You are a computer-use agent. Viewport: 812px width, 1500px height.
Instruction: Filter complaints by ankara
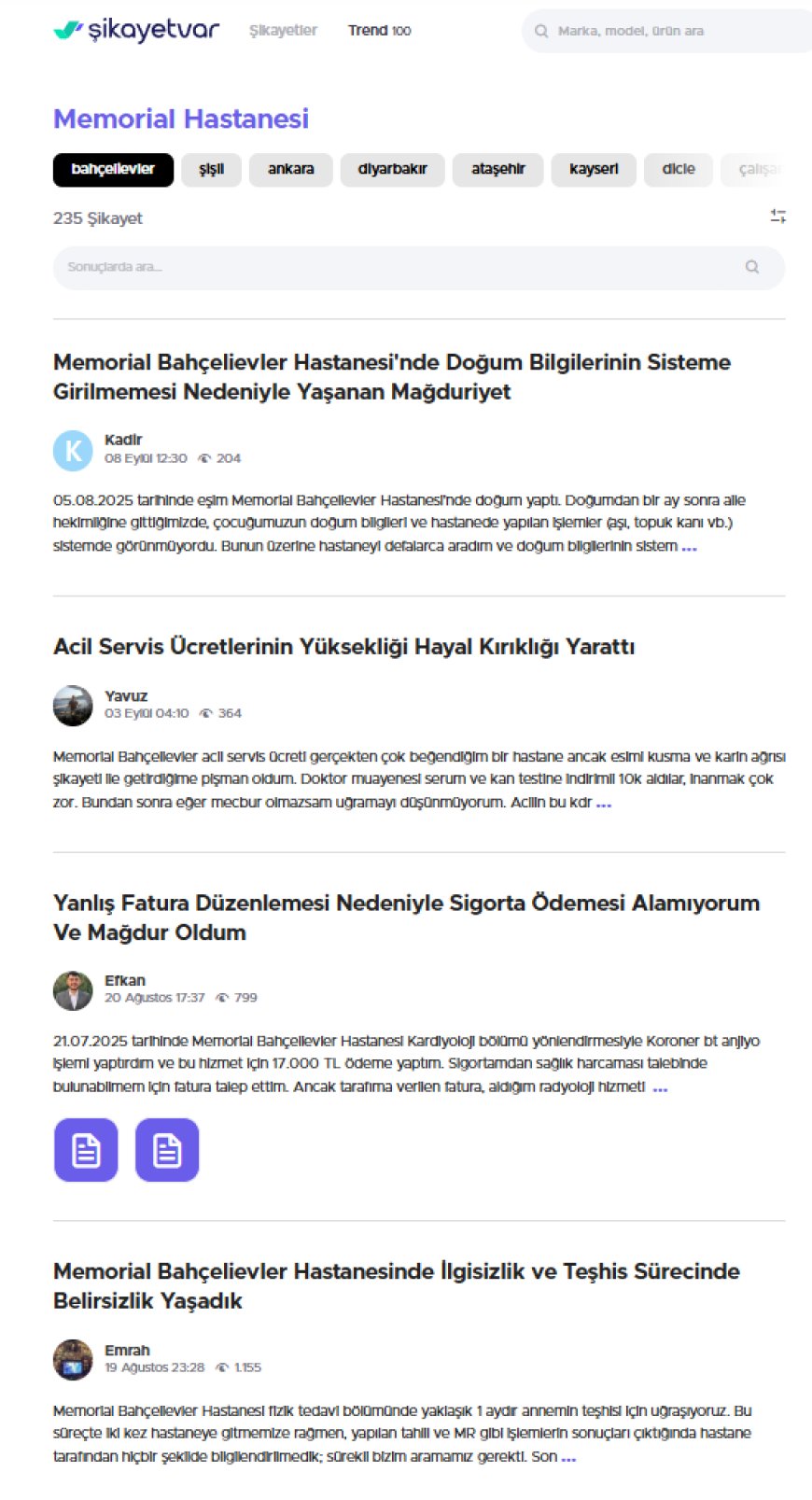coord(290,170)
